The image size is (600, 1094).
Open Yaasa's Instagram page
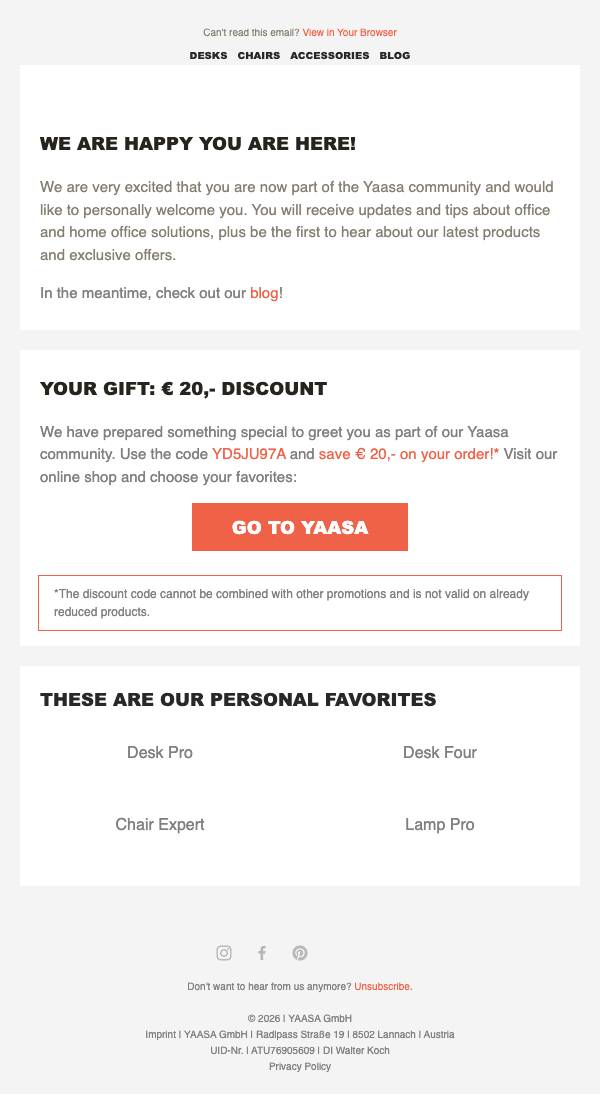pos(224,953)
